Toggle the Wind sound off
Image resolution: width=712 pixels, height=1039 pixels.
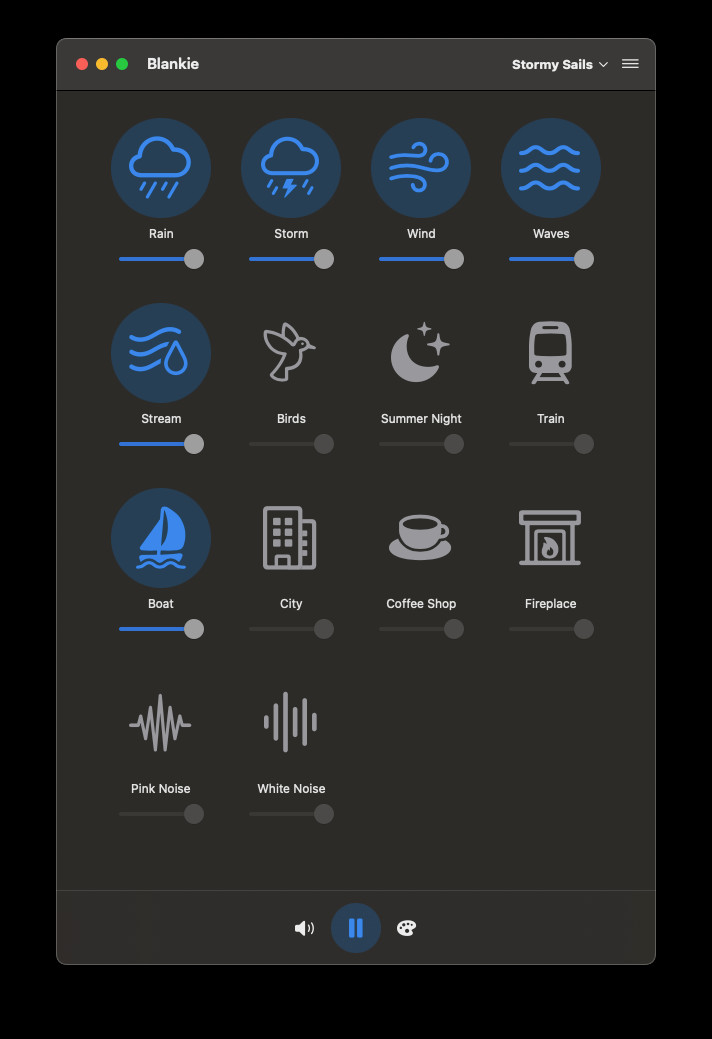click(x=421, y=168)
